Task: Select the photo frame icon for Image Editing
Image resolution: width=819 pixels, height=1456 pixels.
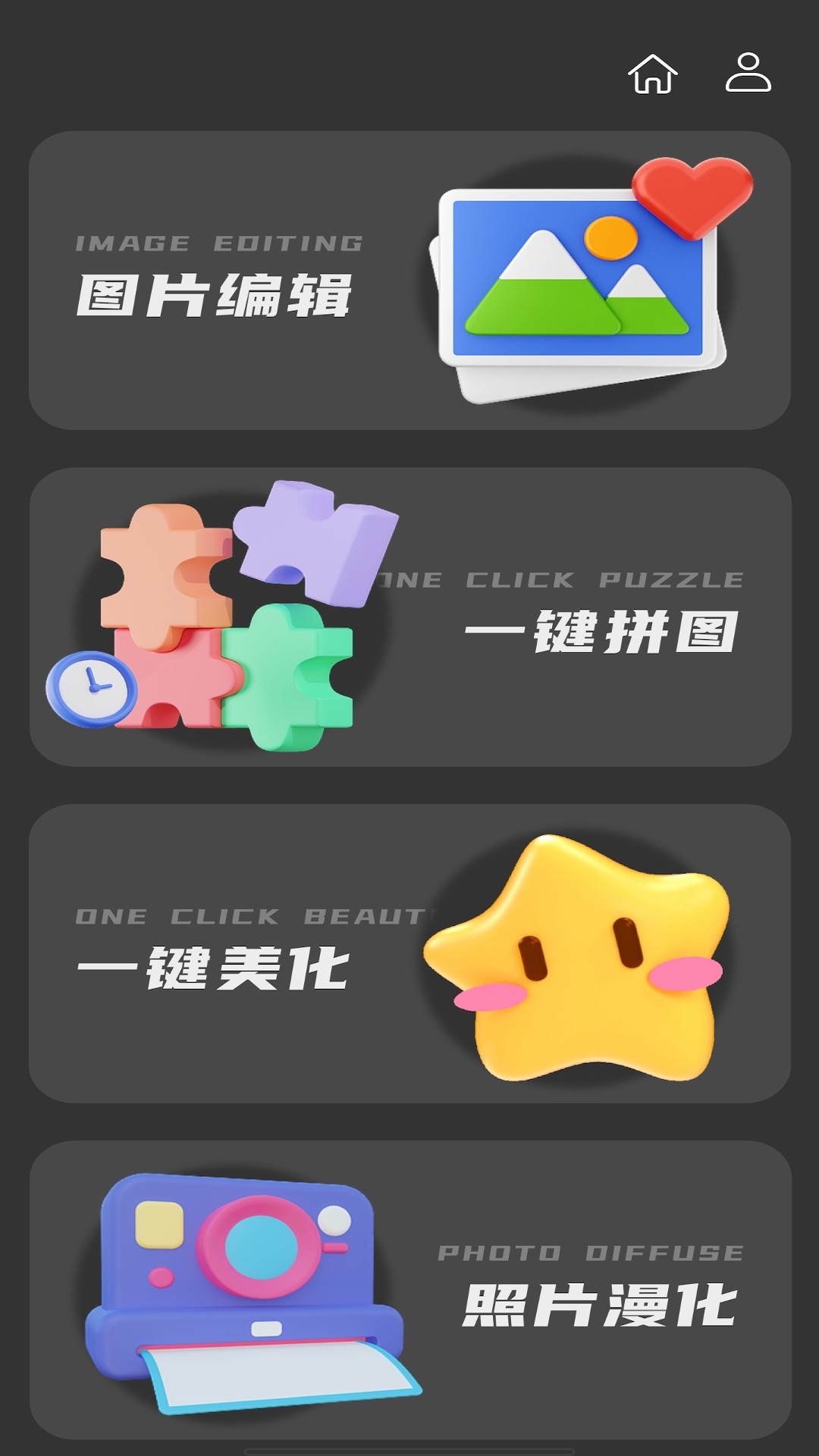Action: pos(576,281)
